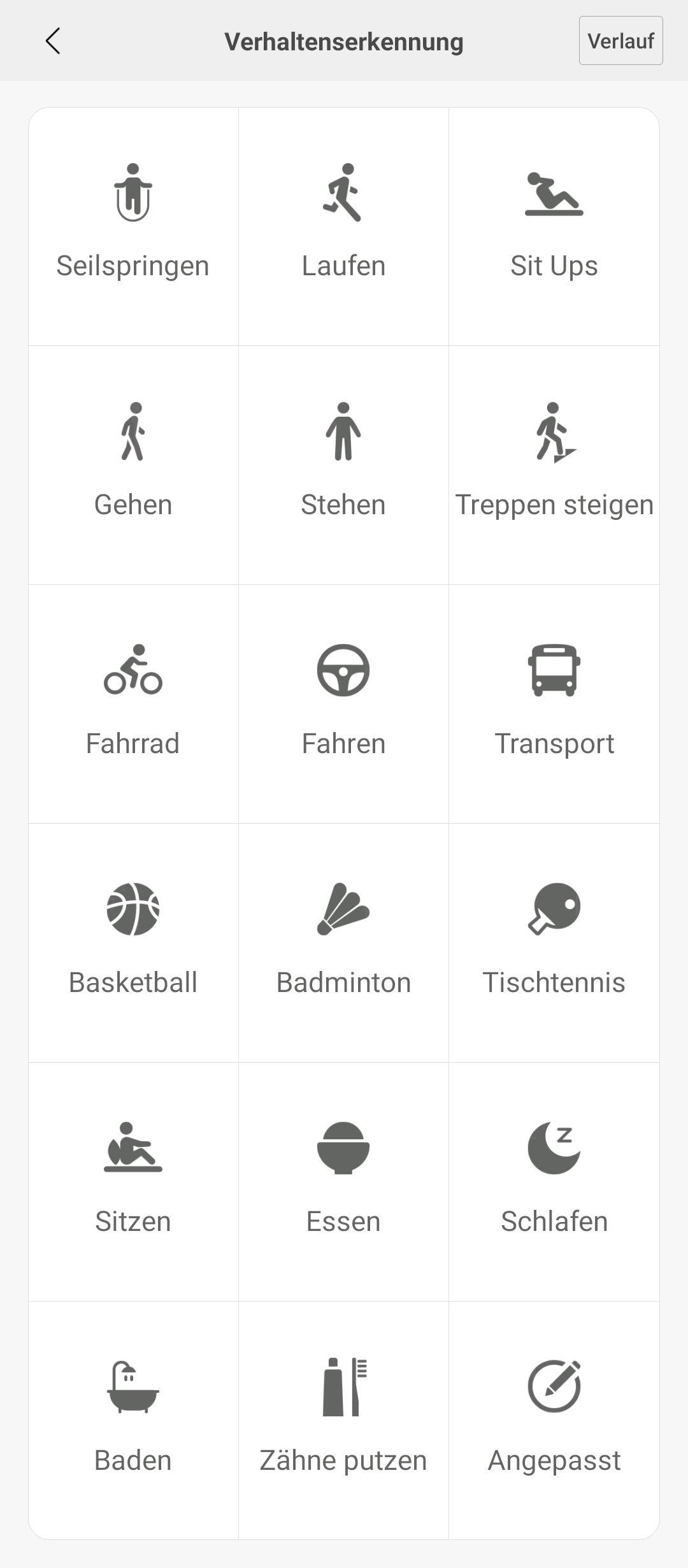Select the Sitzen activity
This screenshot has height=1568, width=688.
[x=133, y=1182]
